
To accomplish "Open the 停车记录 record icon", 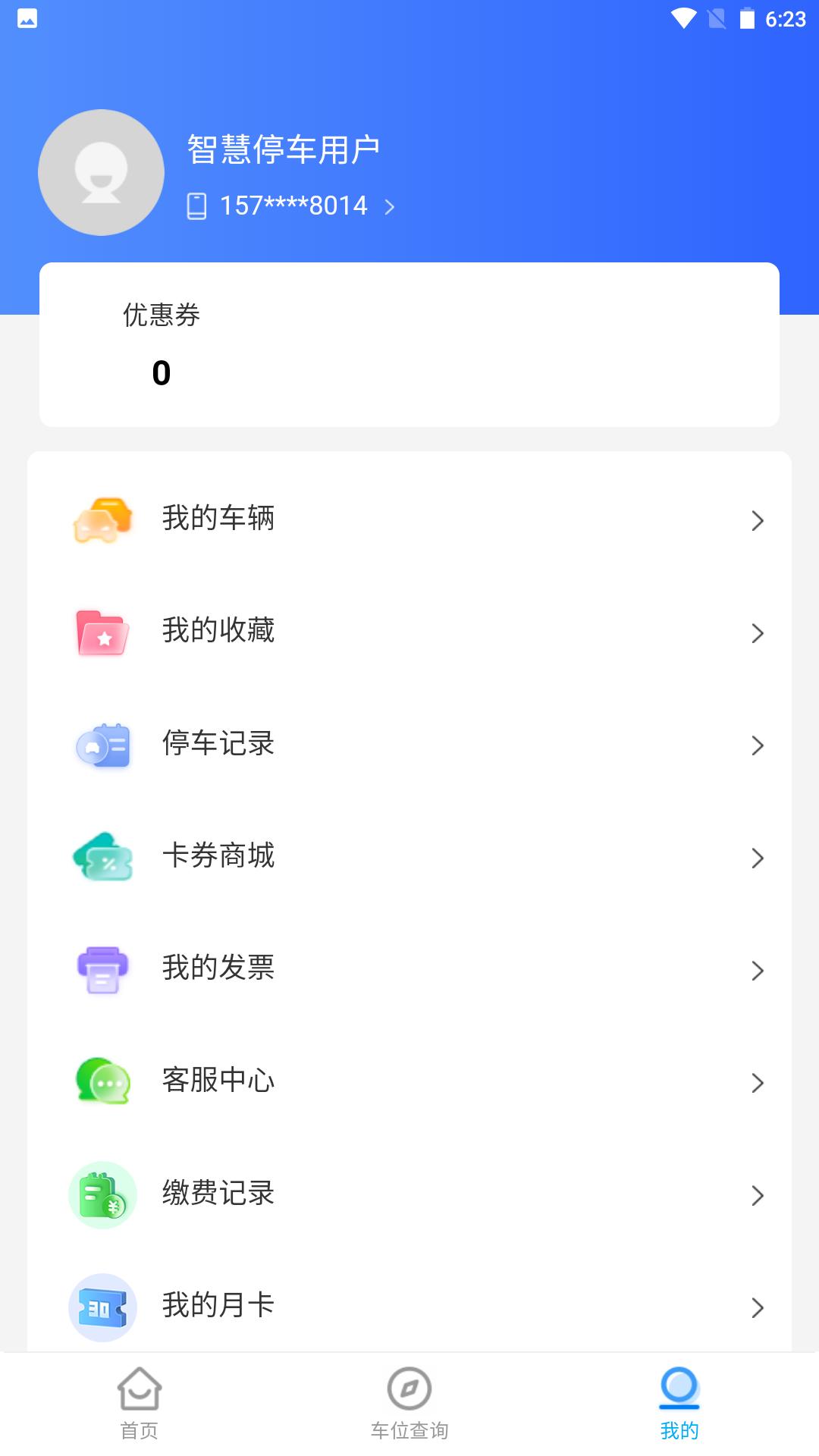I will pos(103,745).
